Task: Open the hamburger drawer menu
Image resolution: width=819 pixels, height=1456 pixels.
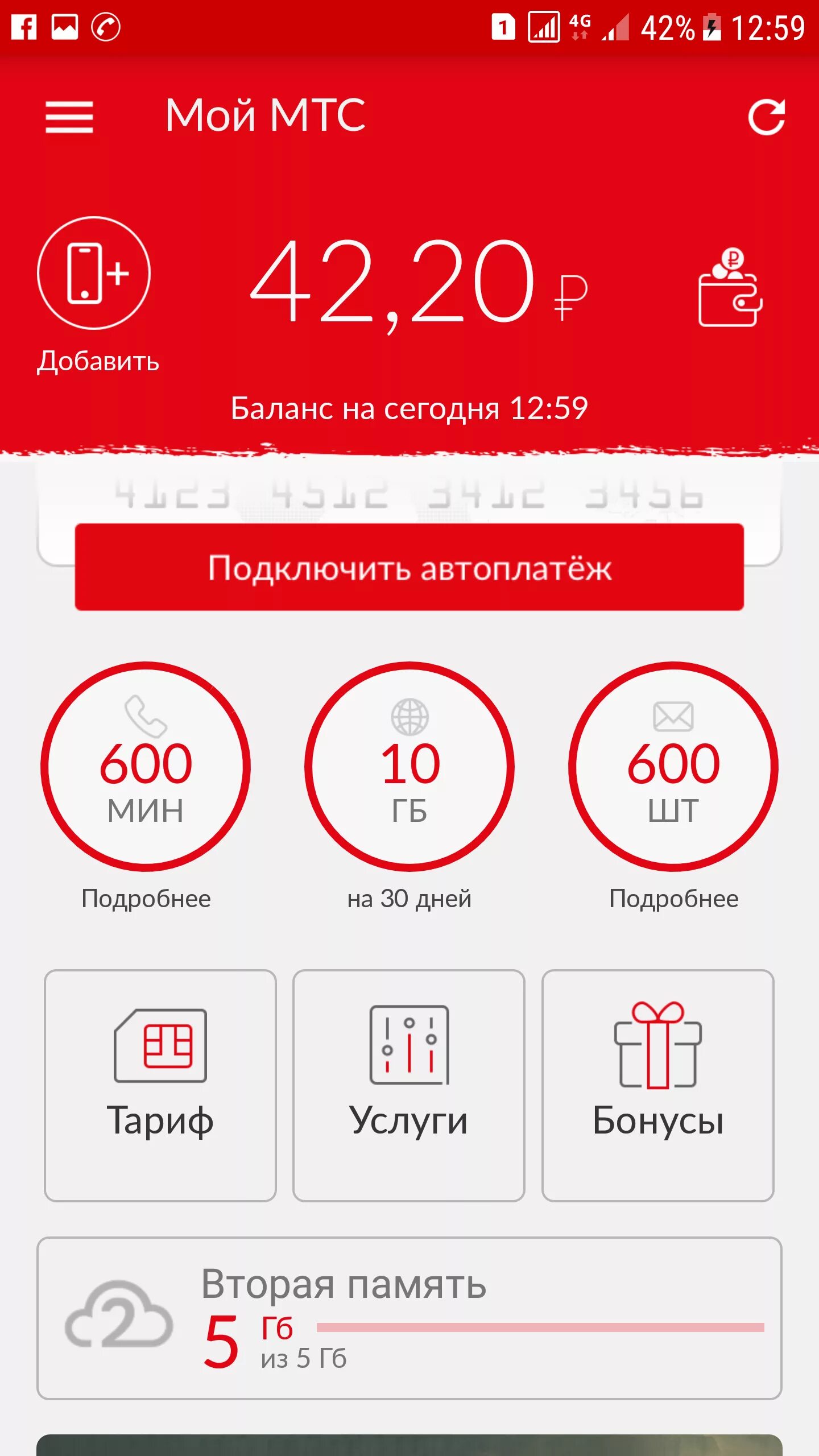Action: 69,117
